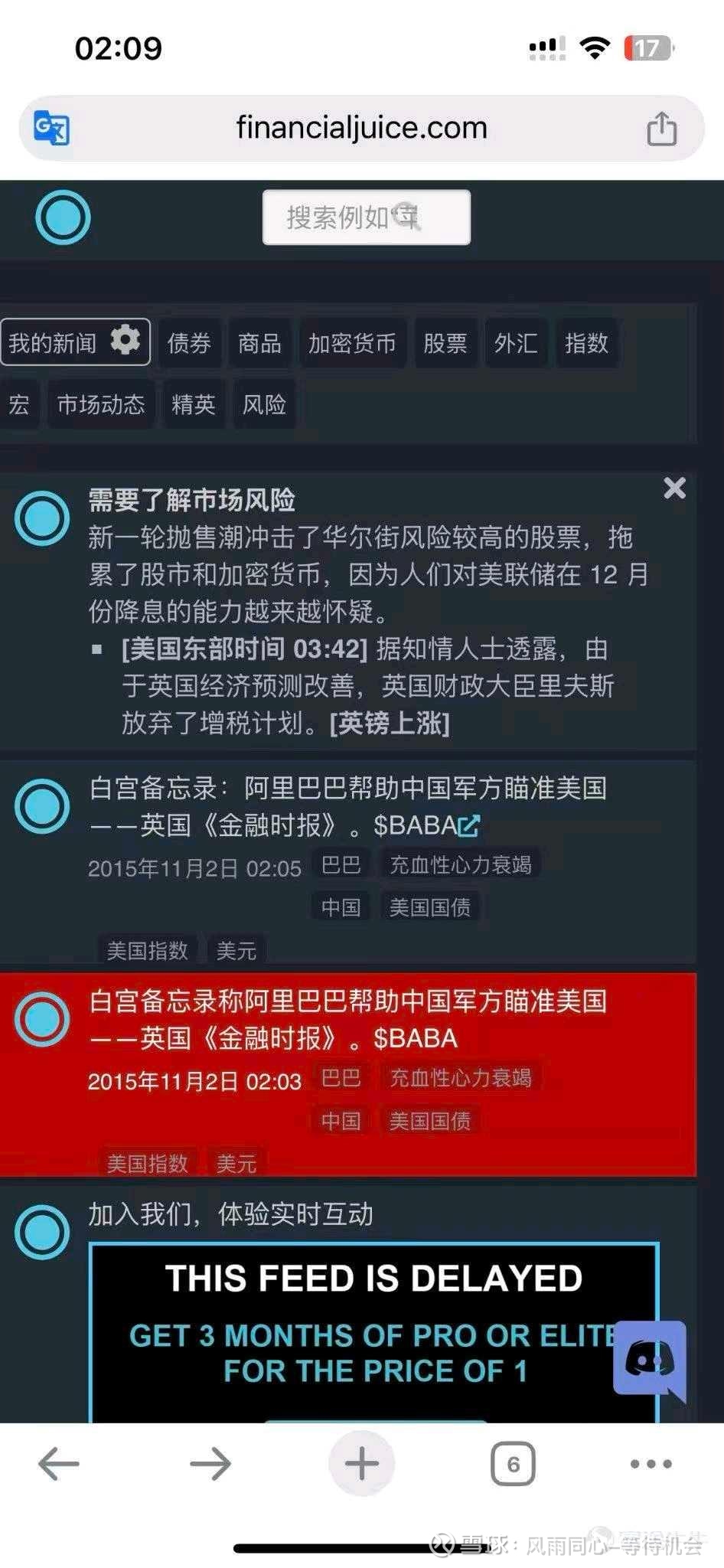The image size is (724, 1568).
Task: Open the browser translate icon
Action: tap(51, 128)
